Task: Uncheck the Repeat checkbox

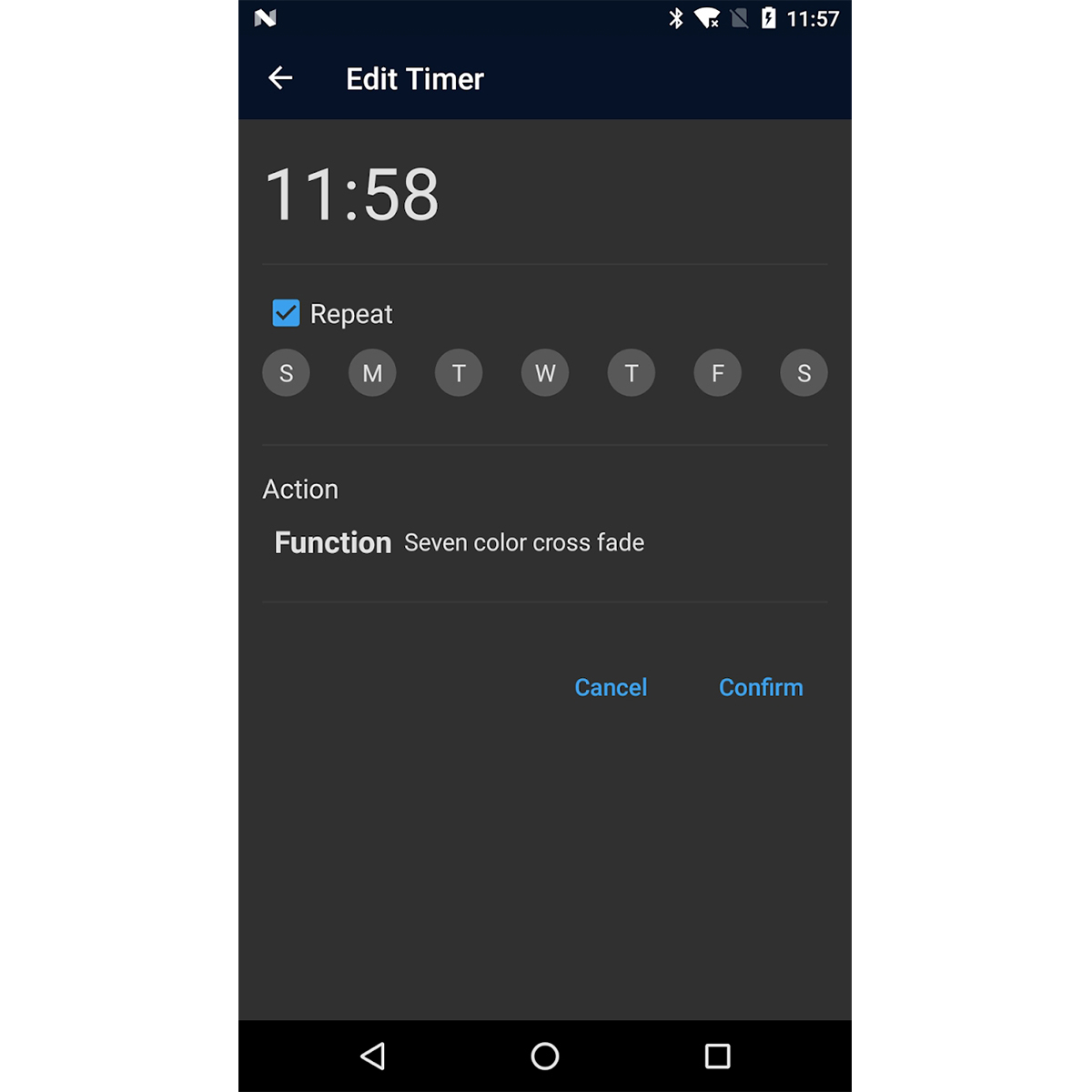Action: [286, 314]
